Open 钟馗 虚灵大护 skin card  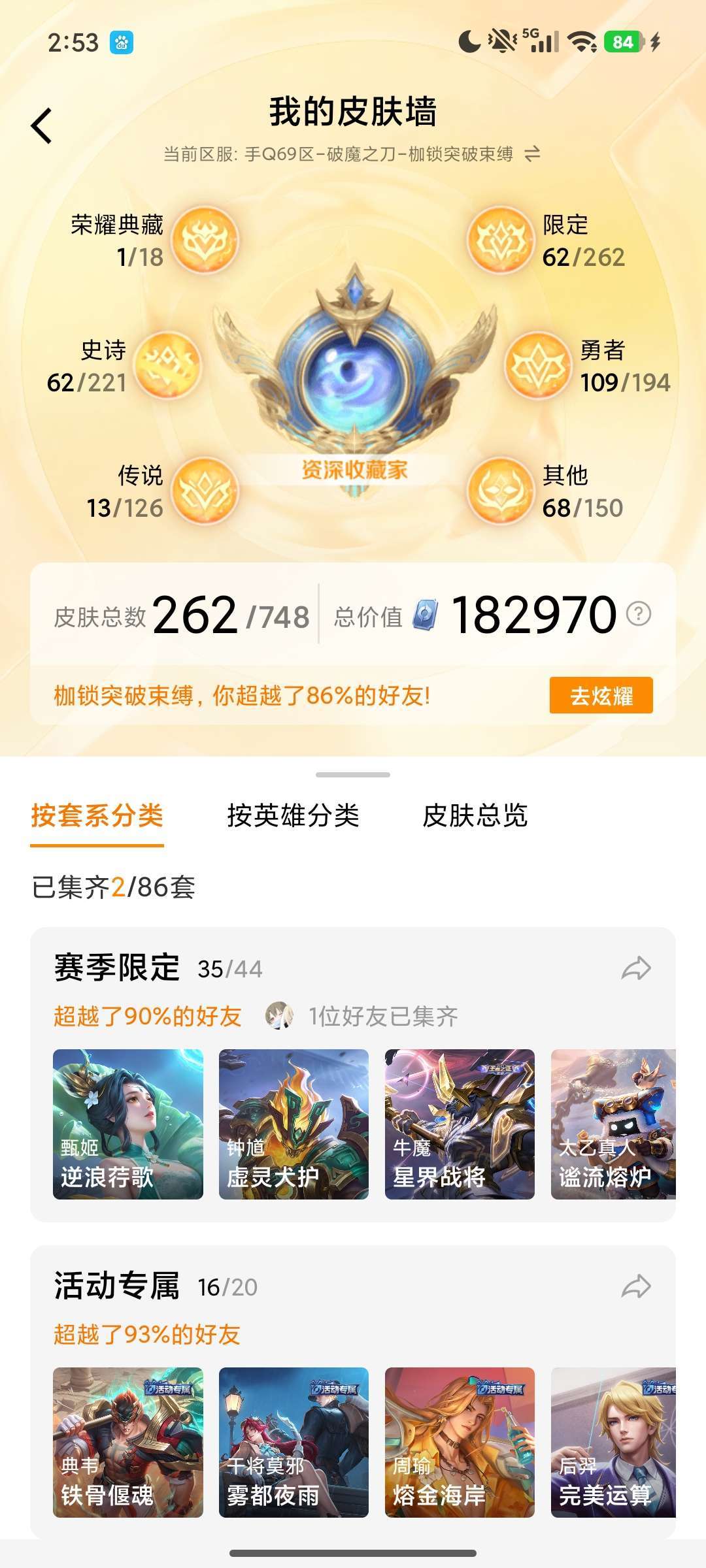coord(294,1124)
